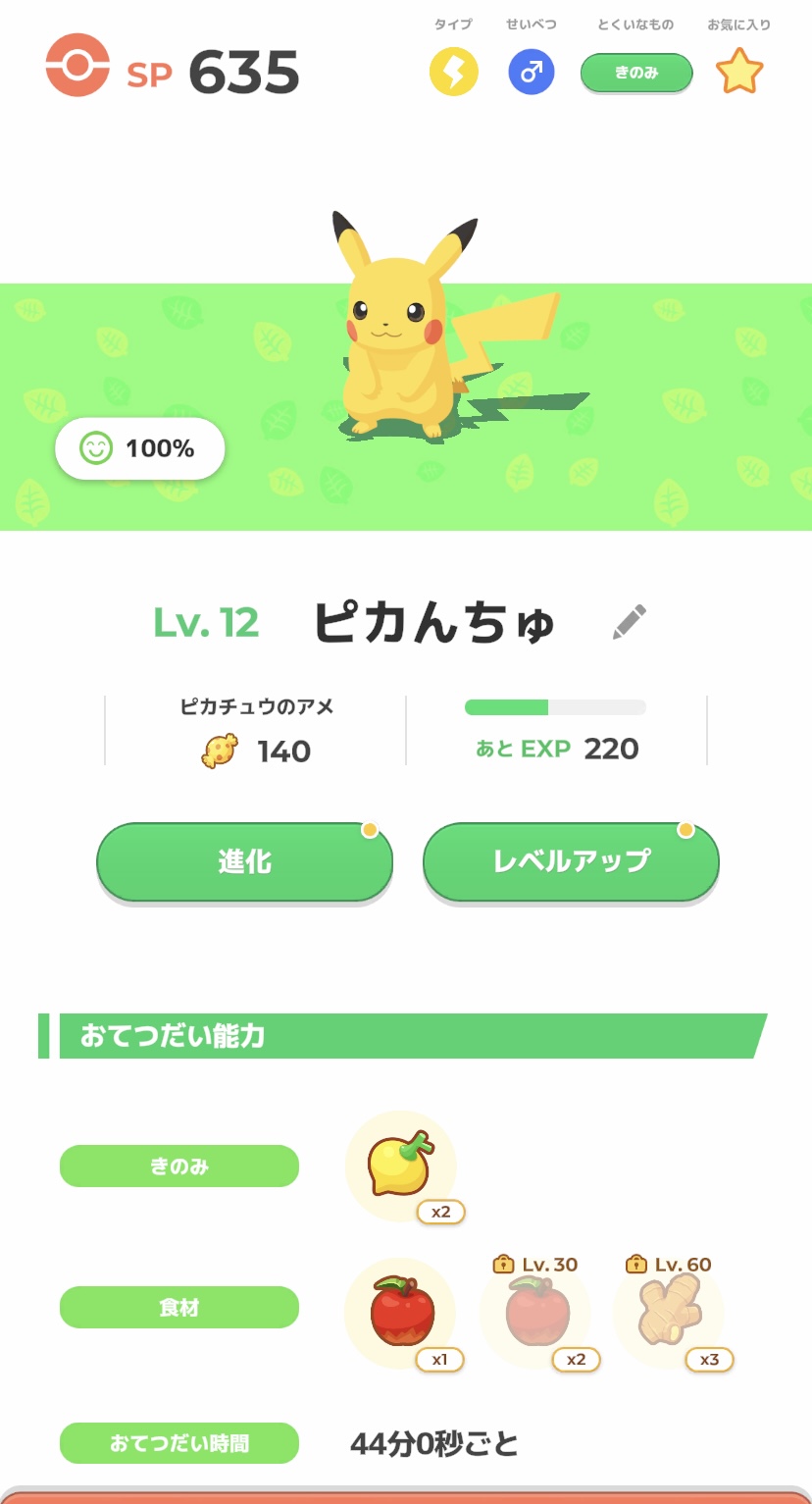812x1504 pixels.
Task: Tap the 進化 evolve button
Action: (x=244, y=861)
